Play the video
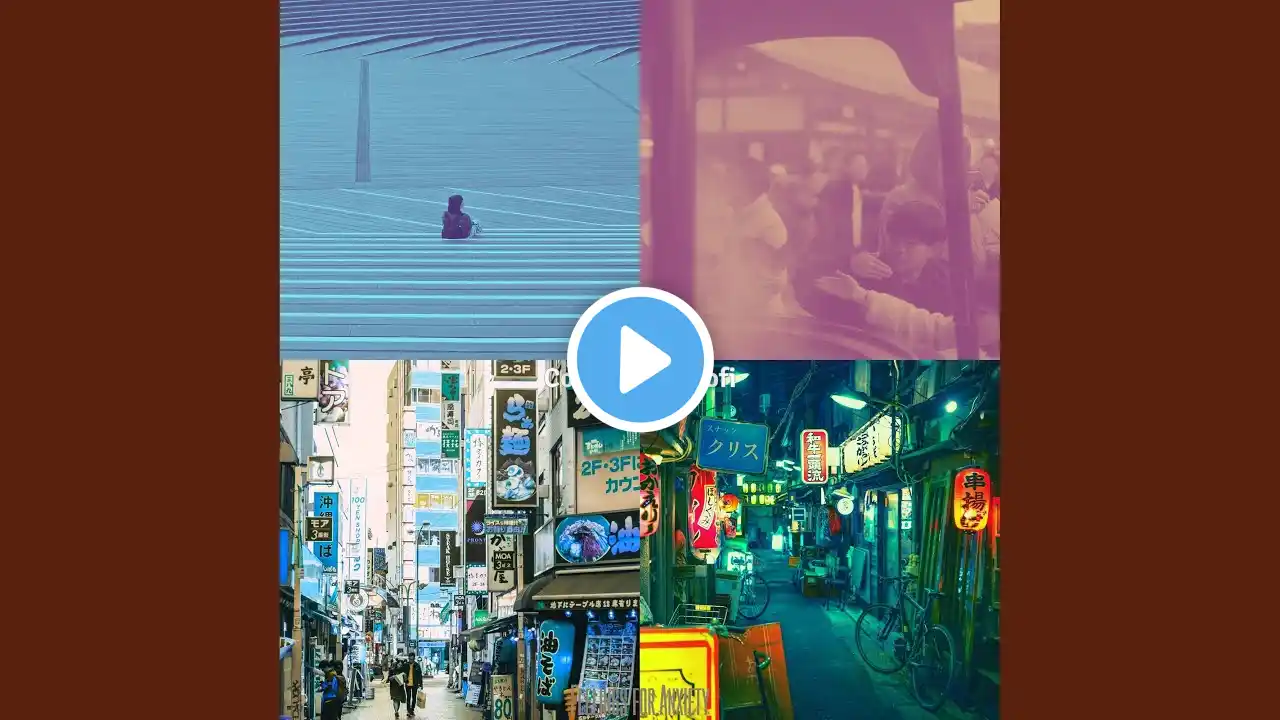This screenshot has width=1280, height=720. click(x=640, y=359)
